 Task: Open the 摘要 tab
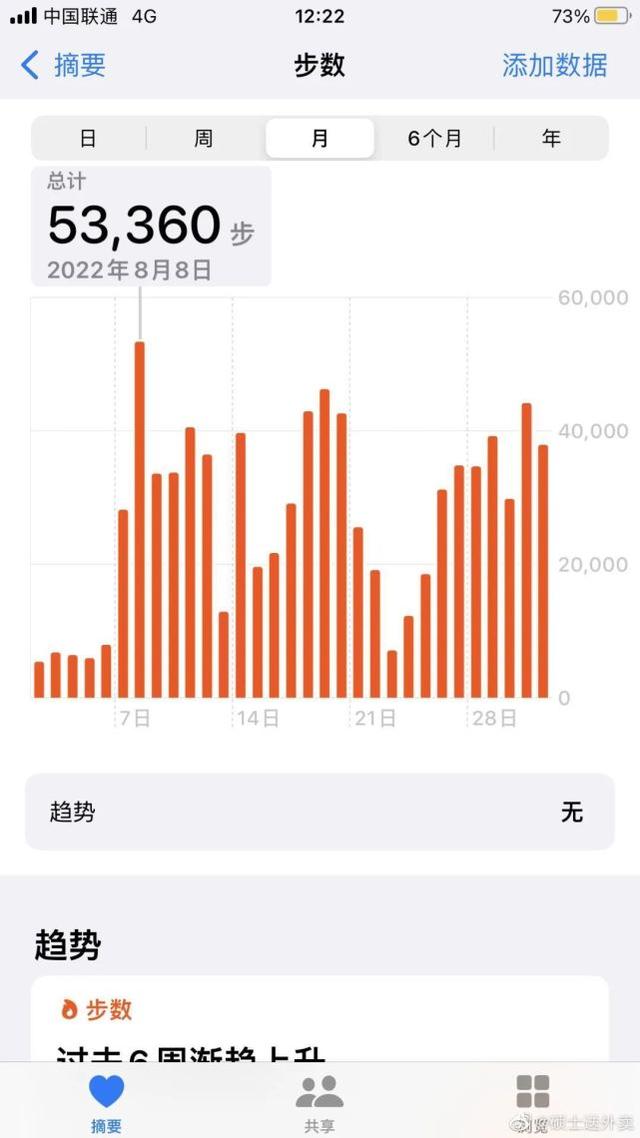pyautogui.click(x=106, y=1102)
